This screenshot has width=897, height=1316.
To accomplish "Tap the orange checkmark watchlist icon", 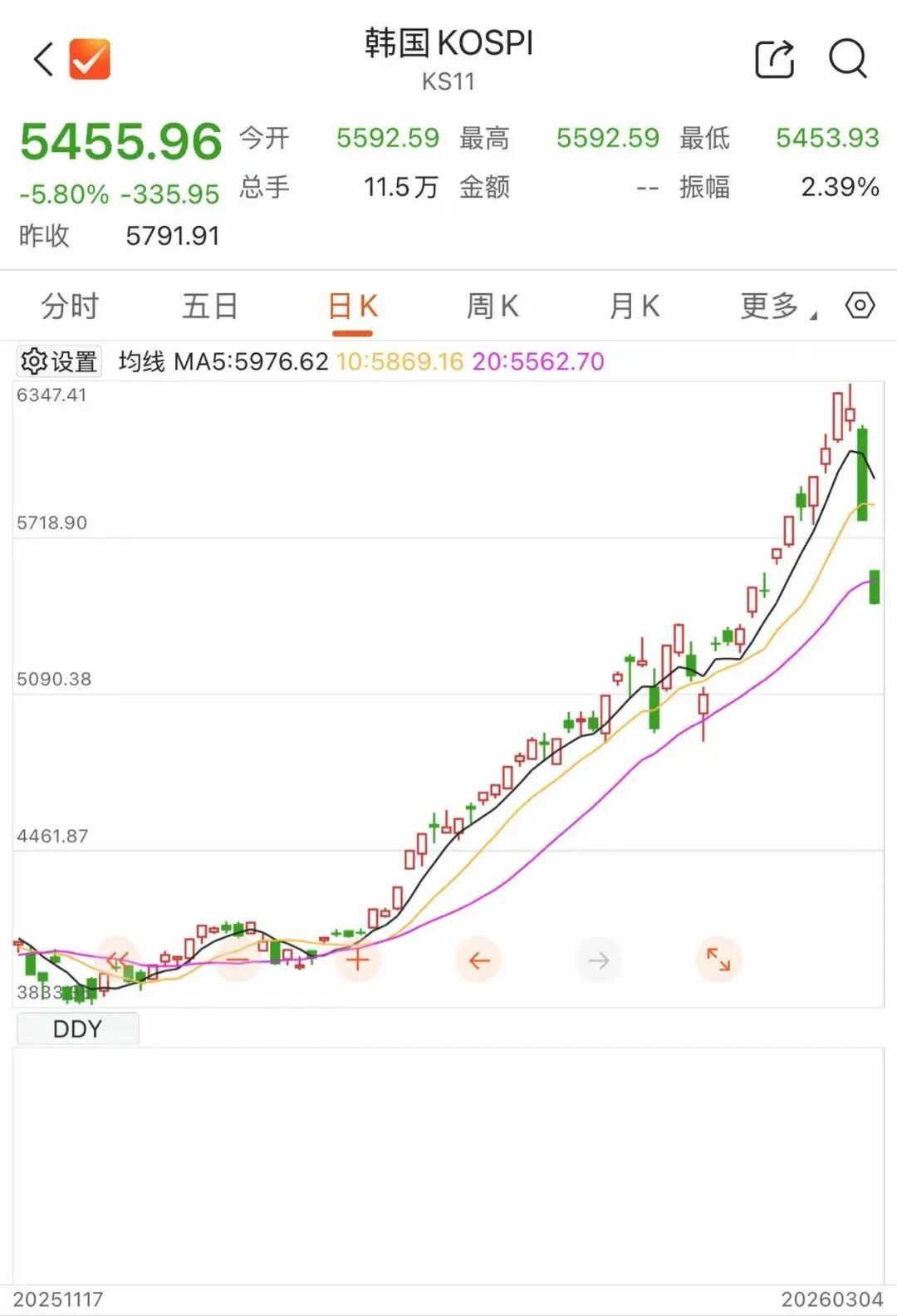I will point(90,59).
